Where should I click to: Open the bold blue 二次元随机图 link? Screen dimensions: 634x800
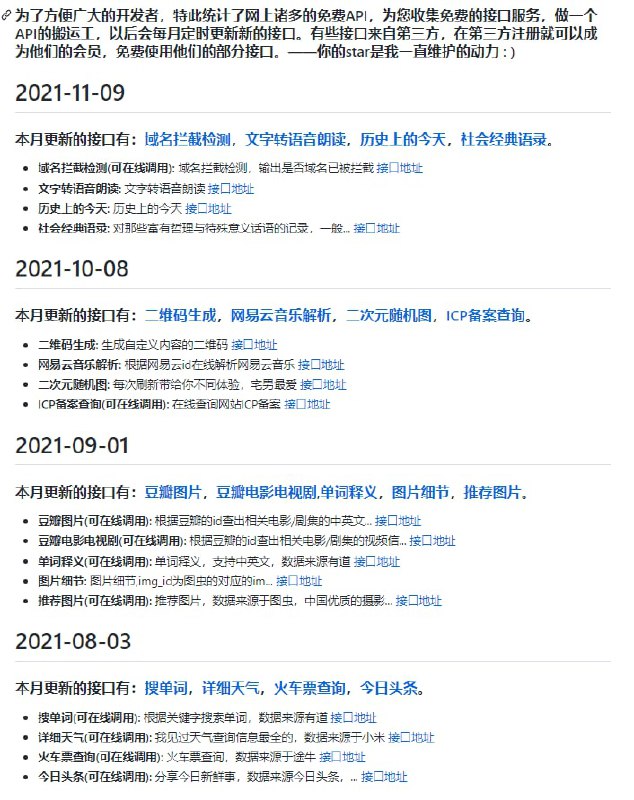[x=390, y=316]
